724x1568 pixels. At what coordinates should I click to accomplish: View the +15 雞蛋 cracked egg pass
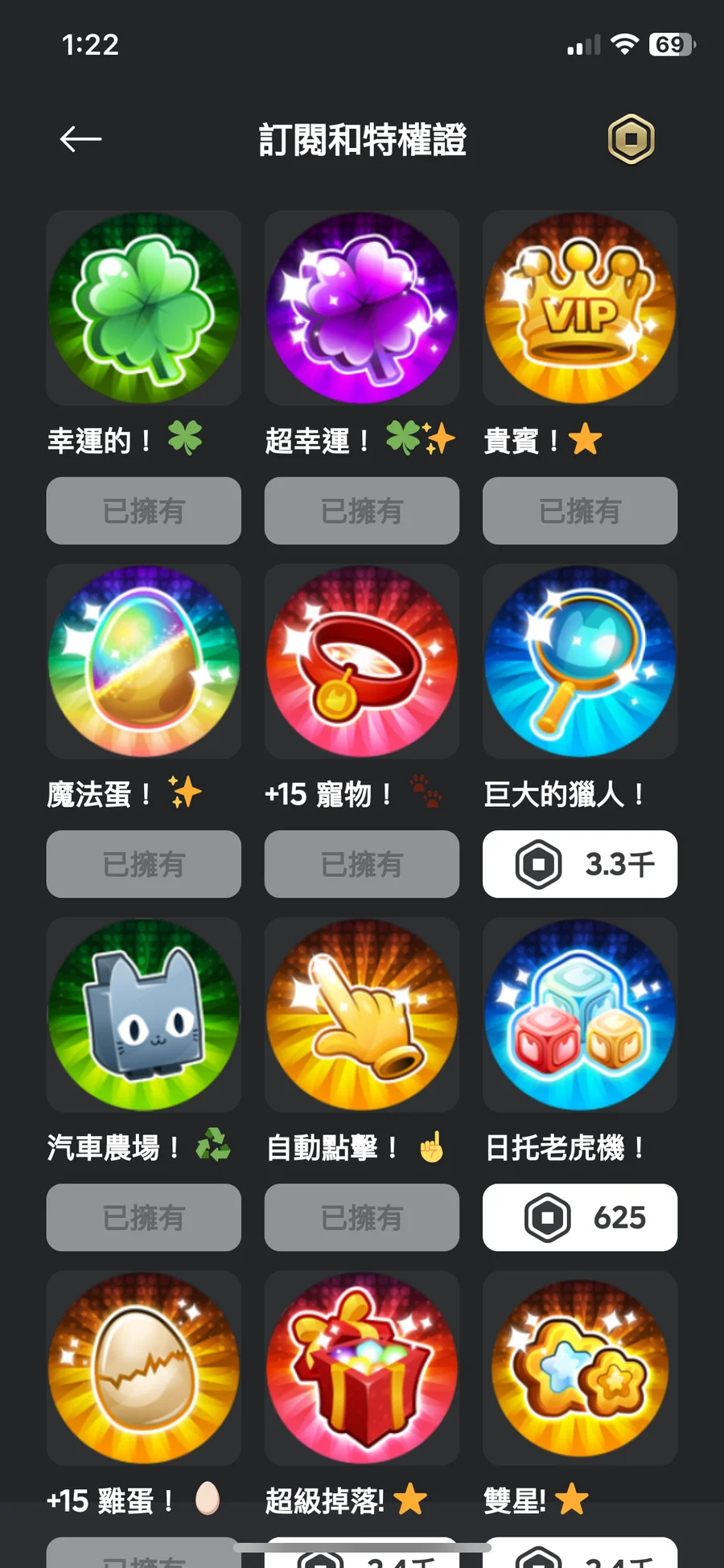[x=144, y=1368]
